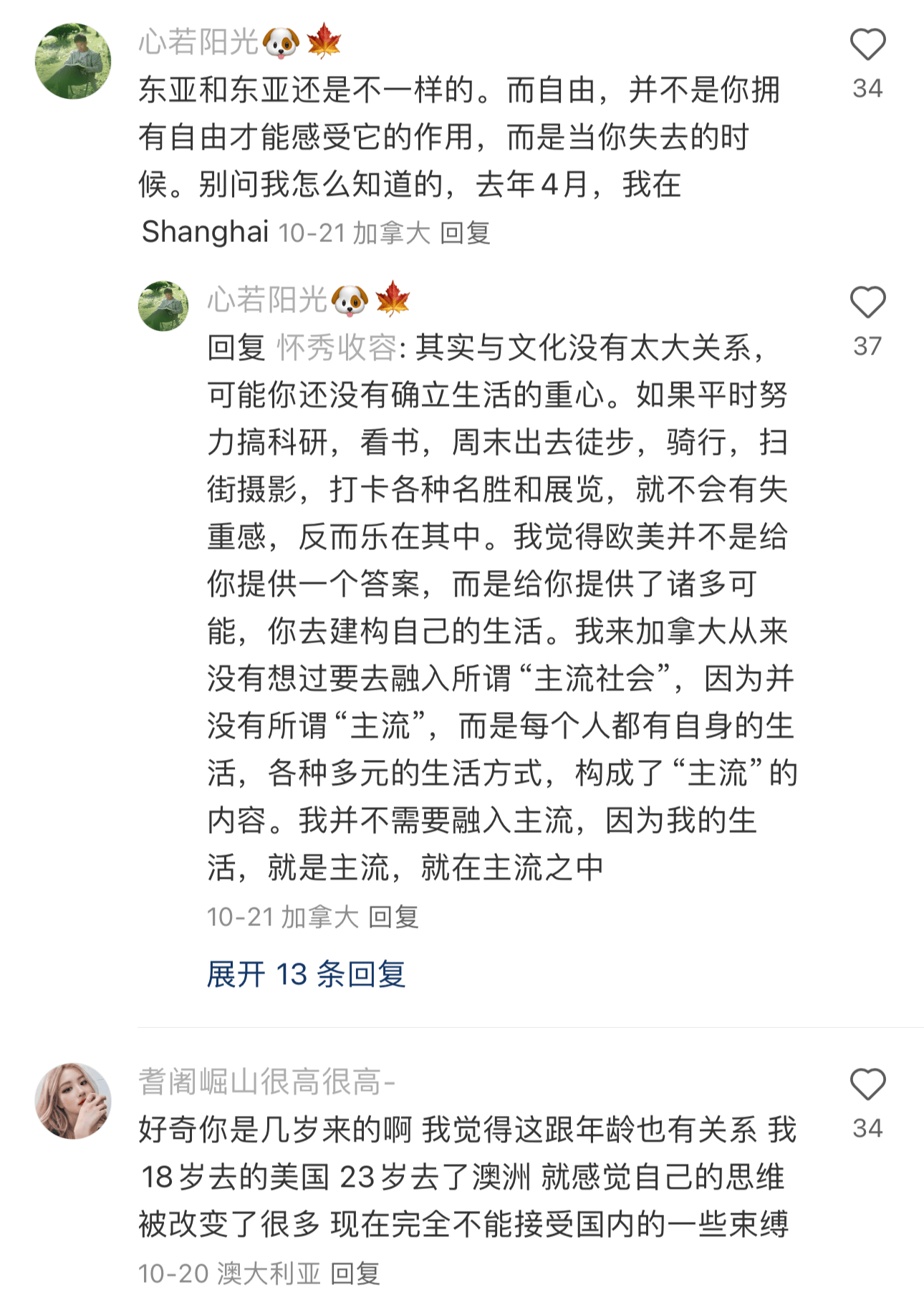Open 心若阳光's profile from top comment avatar
Image resolution: width=924 pixels, height=1310 pixels.
(x=73, y=62)
